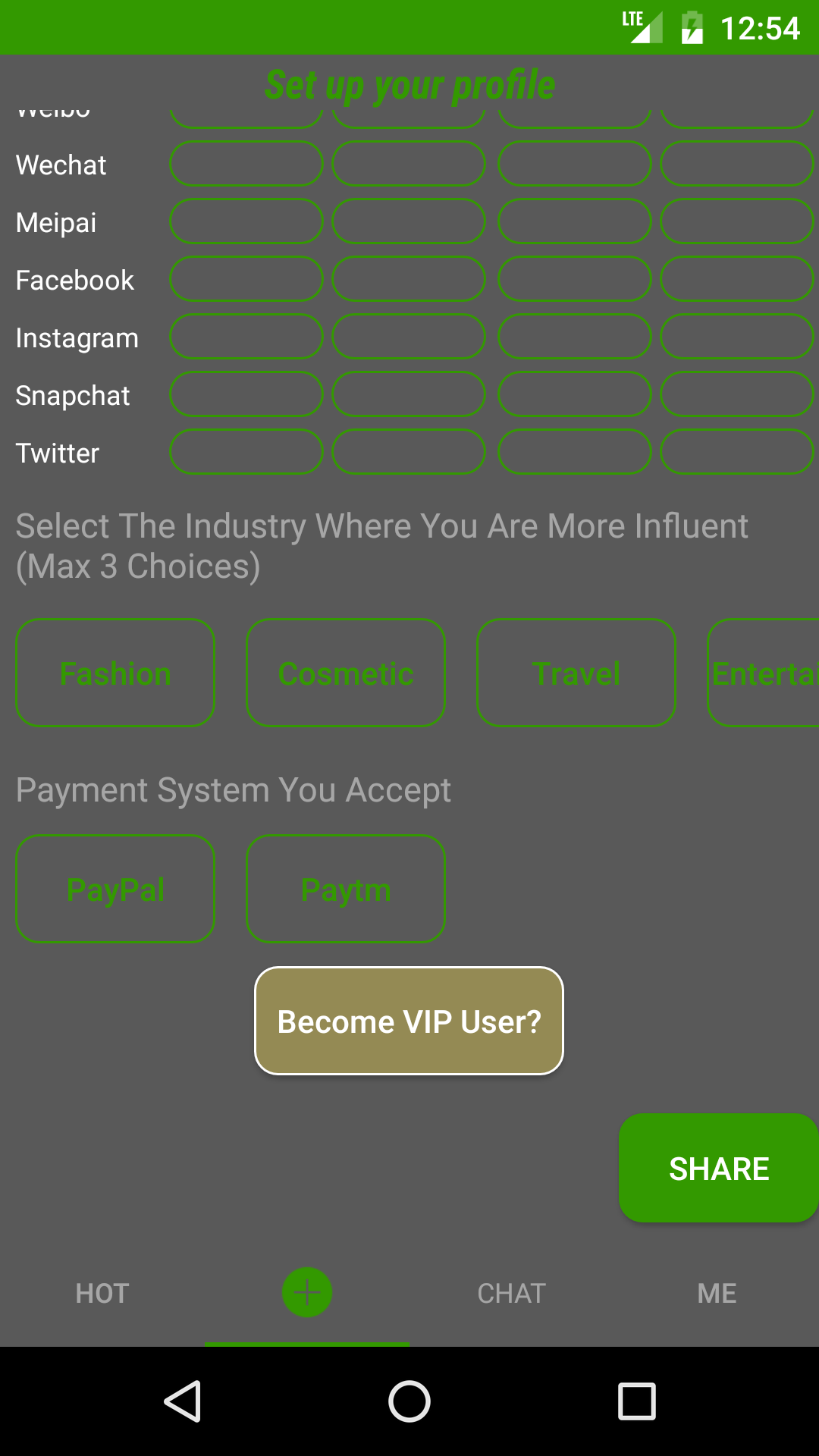
Task: Switch to the CHAT tab
Action: pos(512,1293)
